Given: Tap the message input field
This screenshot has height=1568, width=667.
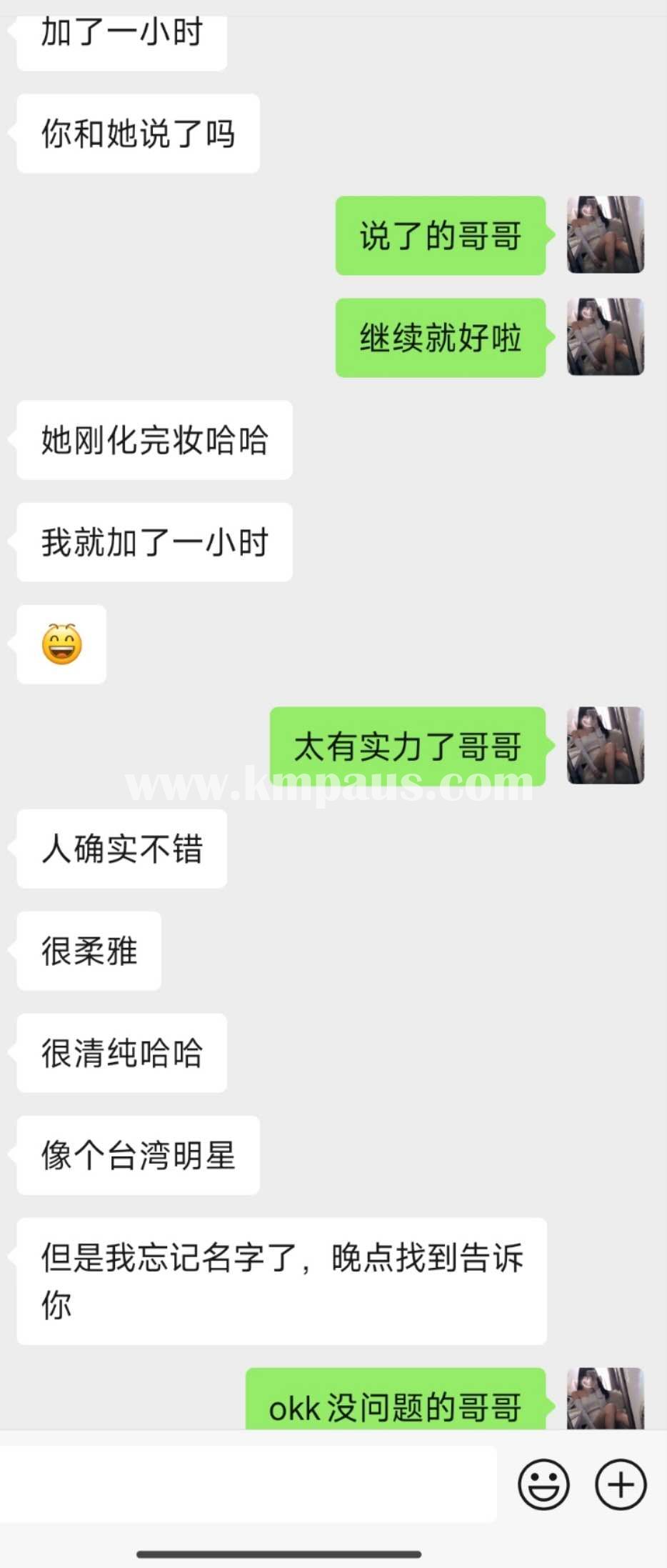Looking at the screenshot, I should (248, 1484).
